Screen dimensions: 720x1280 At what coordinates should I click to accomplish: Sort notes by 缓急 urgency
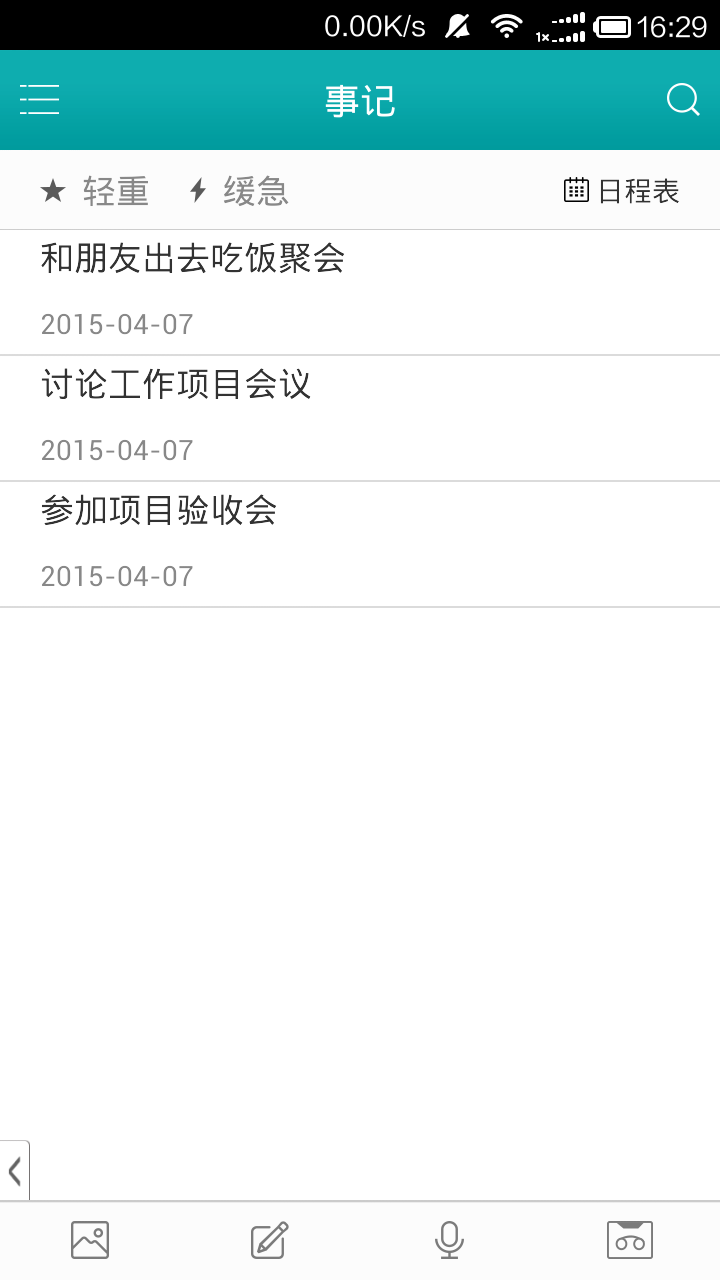point(239,191)
